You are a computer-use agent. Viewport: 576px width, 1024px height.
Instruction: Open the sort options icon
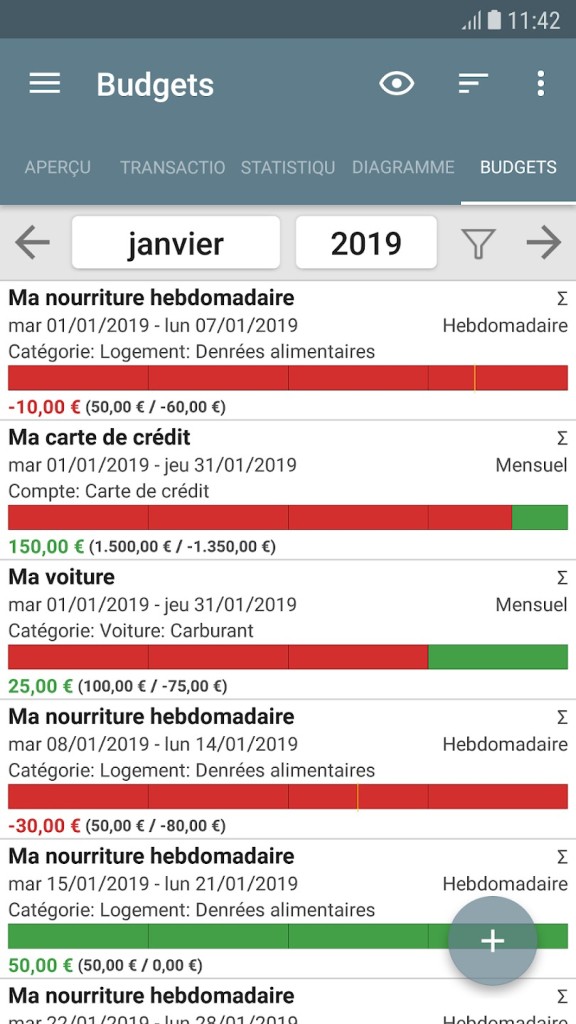tap(473, 84)
